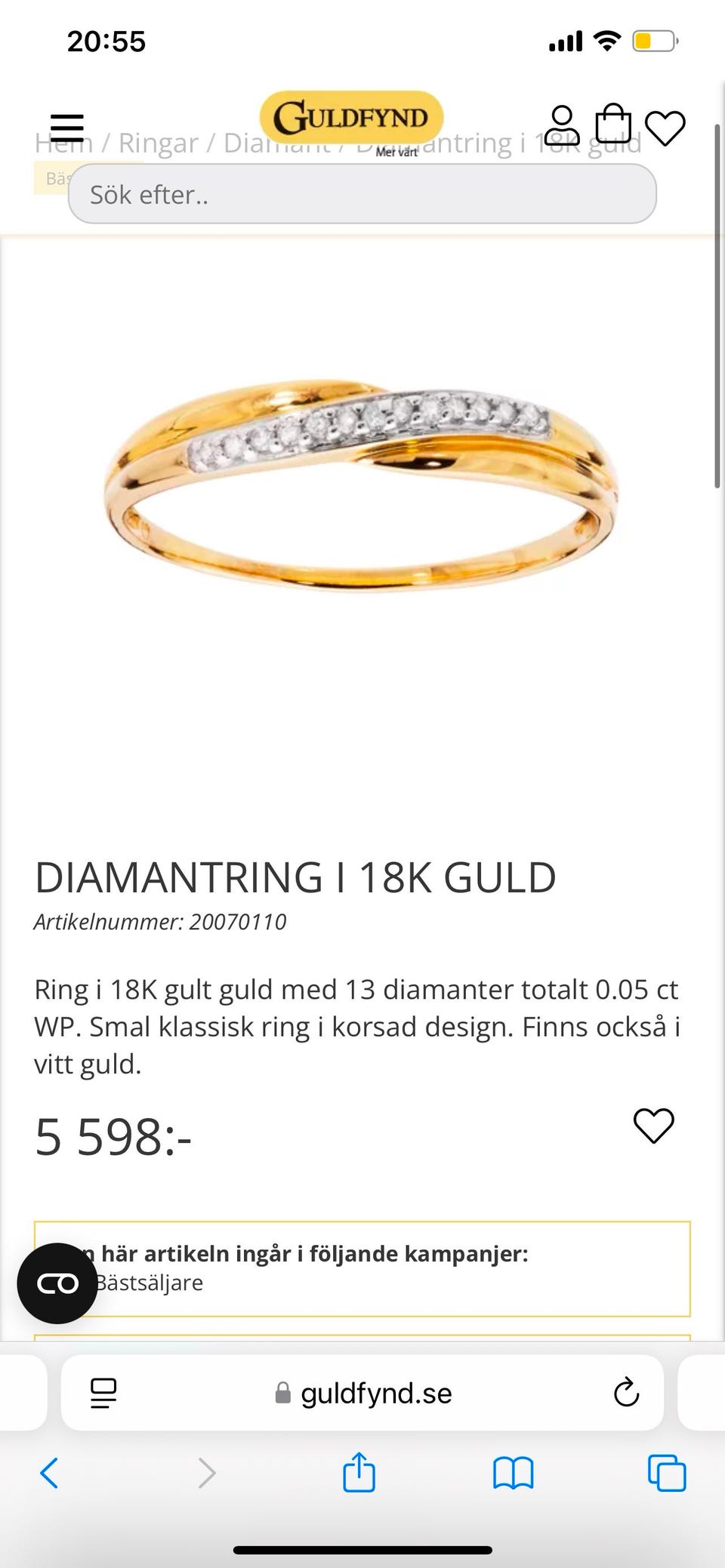Tap the 'Sök efter..' search field
Image resolution: width=725 pixels, height=1568 pixels.
click(362, 194)
